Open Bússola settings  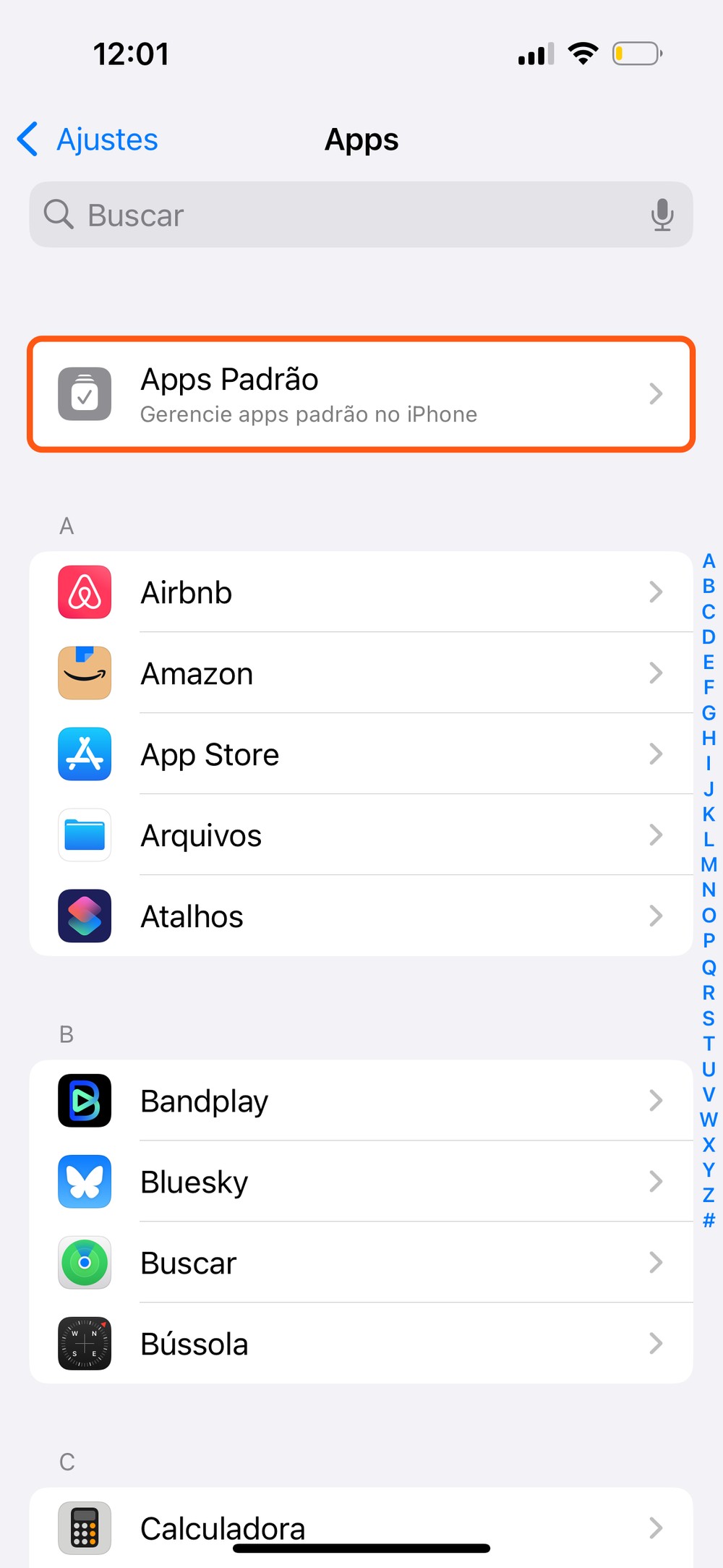361,1344
